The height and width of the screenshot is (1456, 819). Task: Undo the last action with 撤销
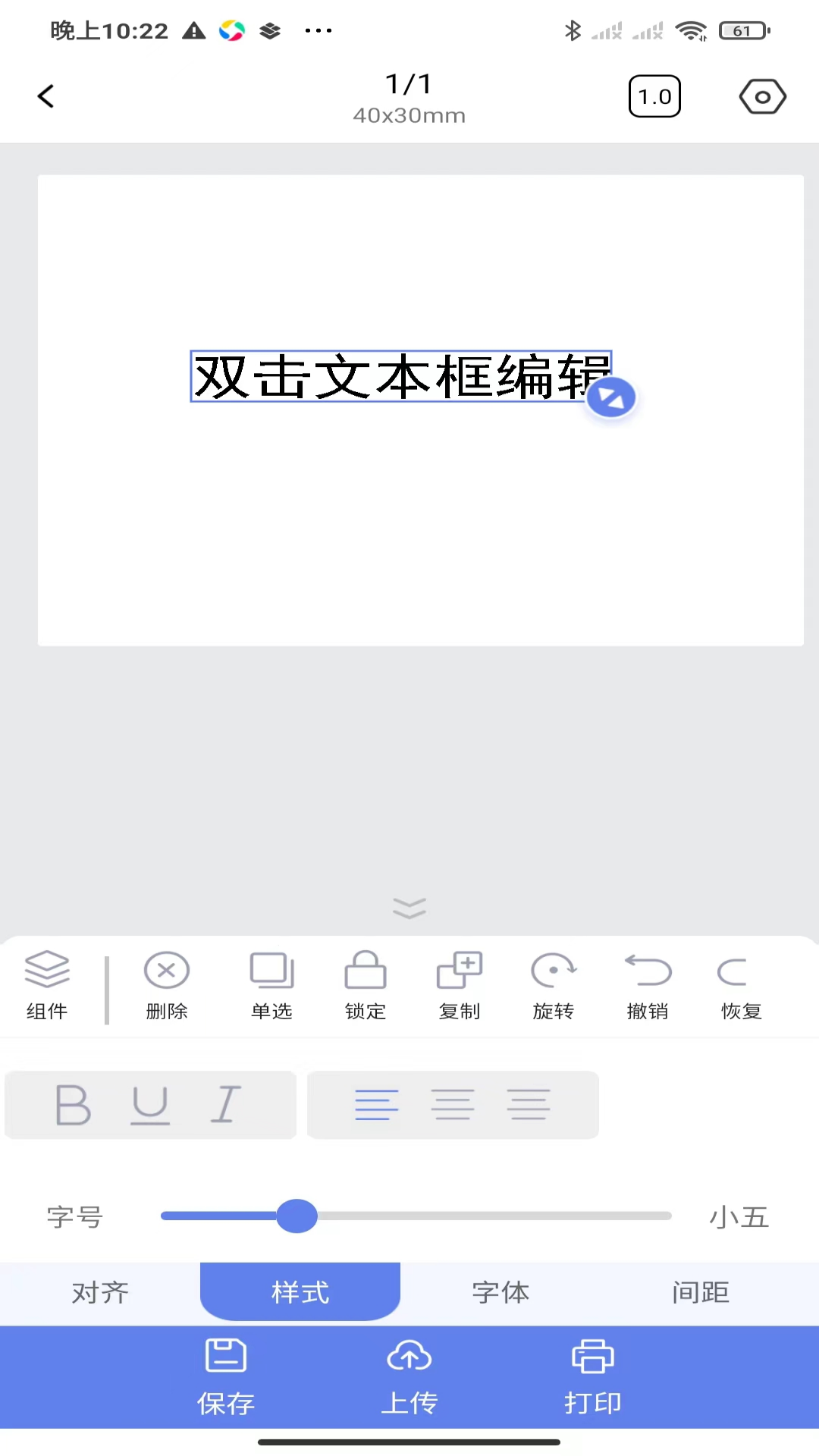pos(648,985)
